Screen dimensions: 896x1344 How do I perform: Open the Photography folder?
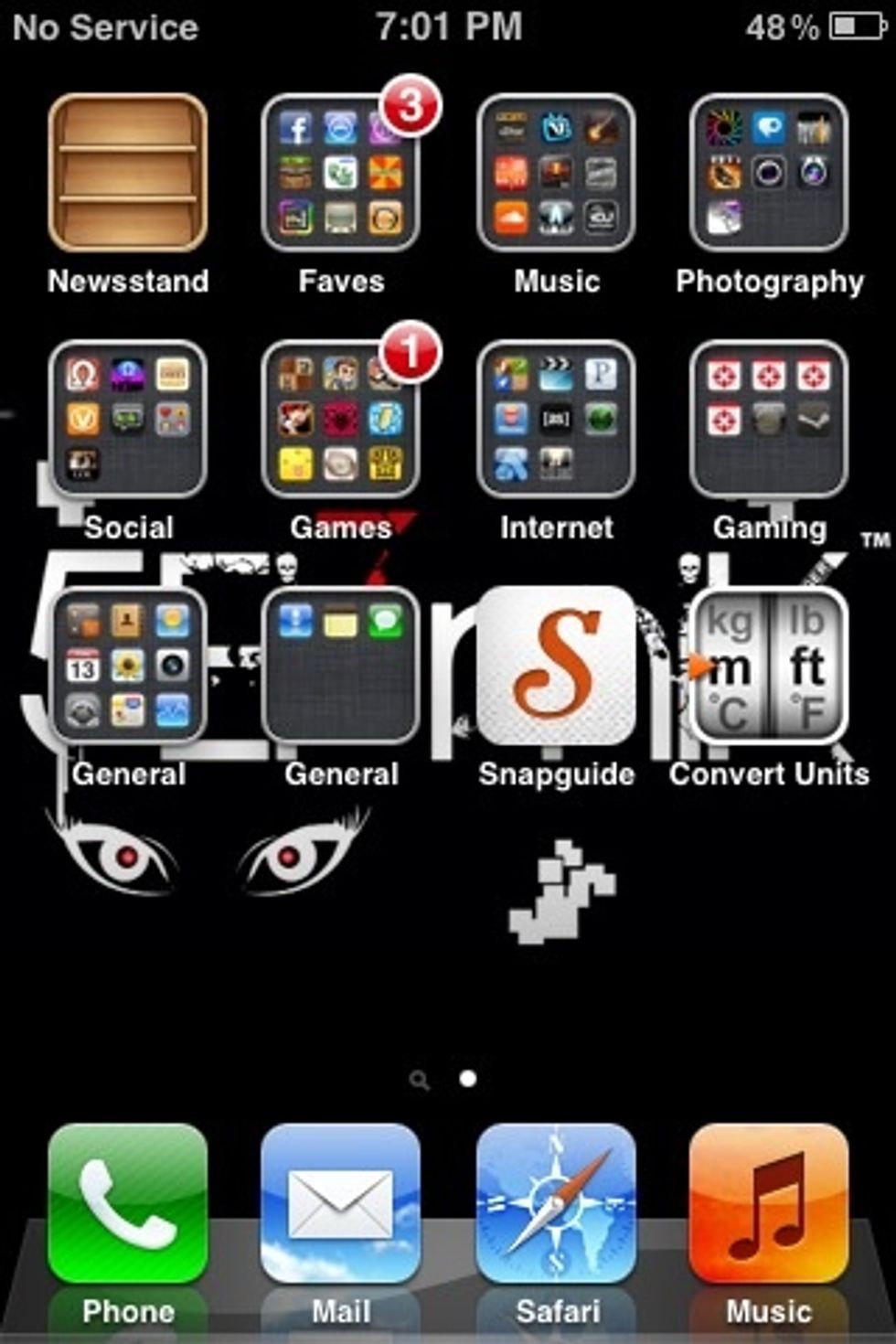point(769,173)
